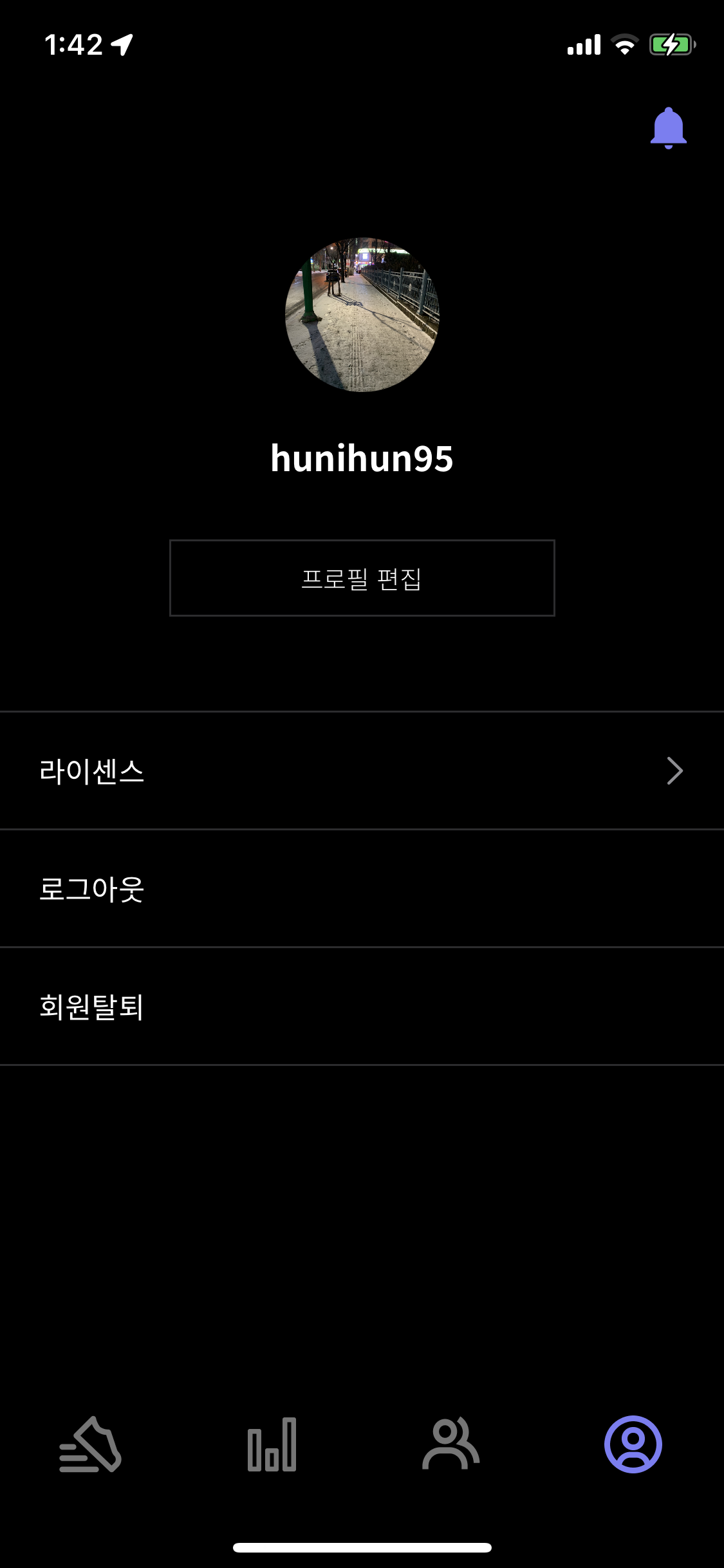This screenshot has width=724, height=1568.
Task: Open the notifications bell
Action: tap(668, 128)
